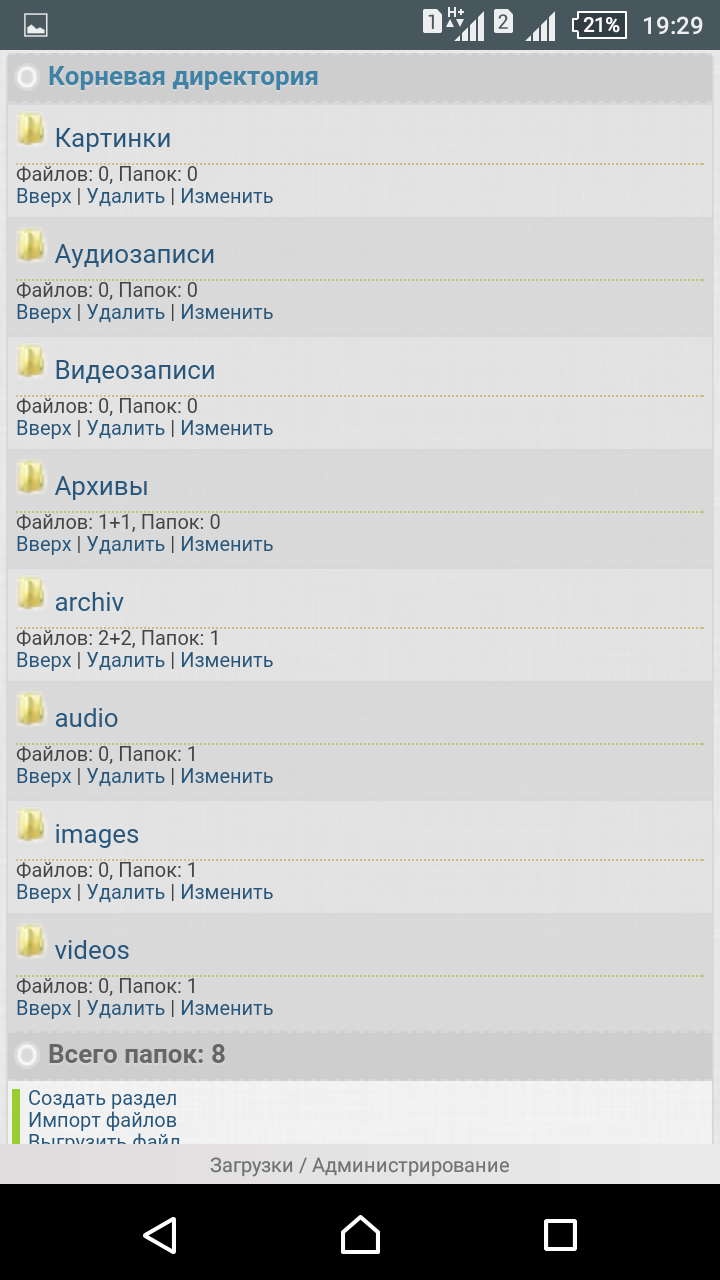Open the archiv folder

point(89,602)
